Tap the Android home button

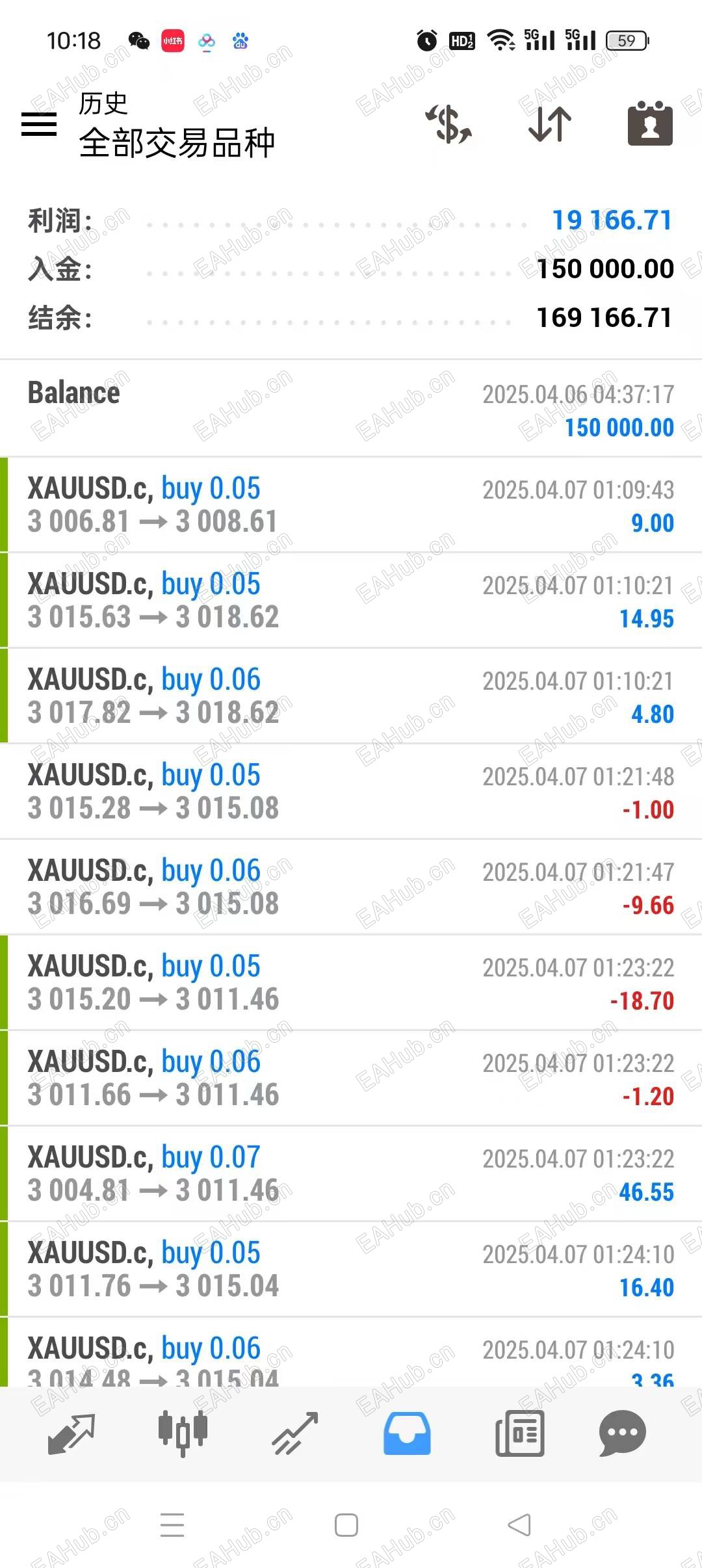pyautogui.click(x=347, y=1524)
